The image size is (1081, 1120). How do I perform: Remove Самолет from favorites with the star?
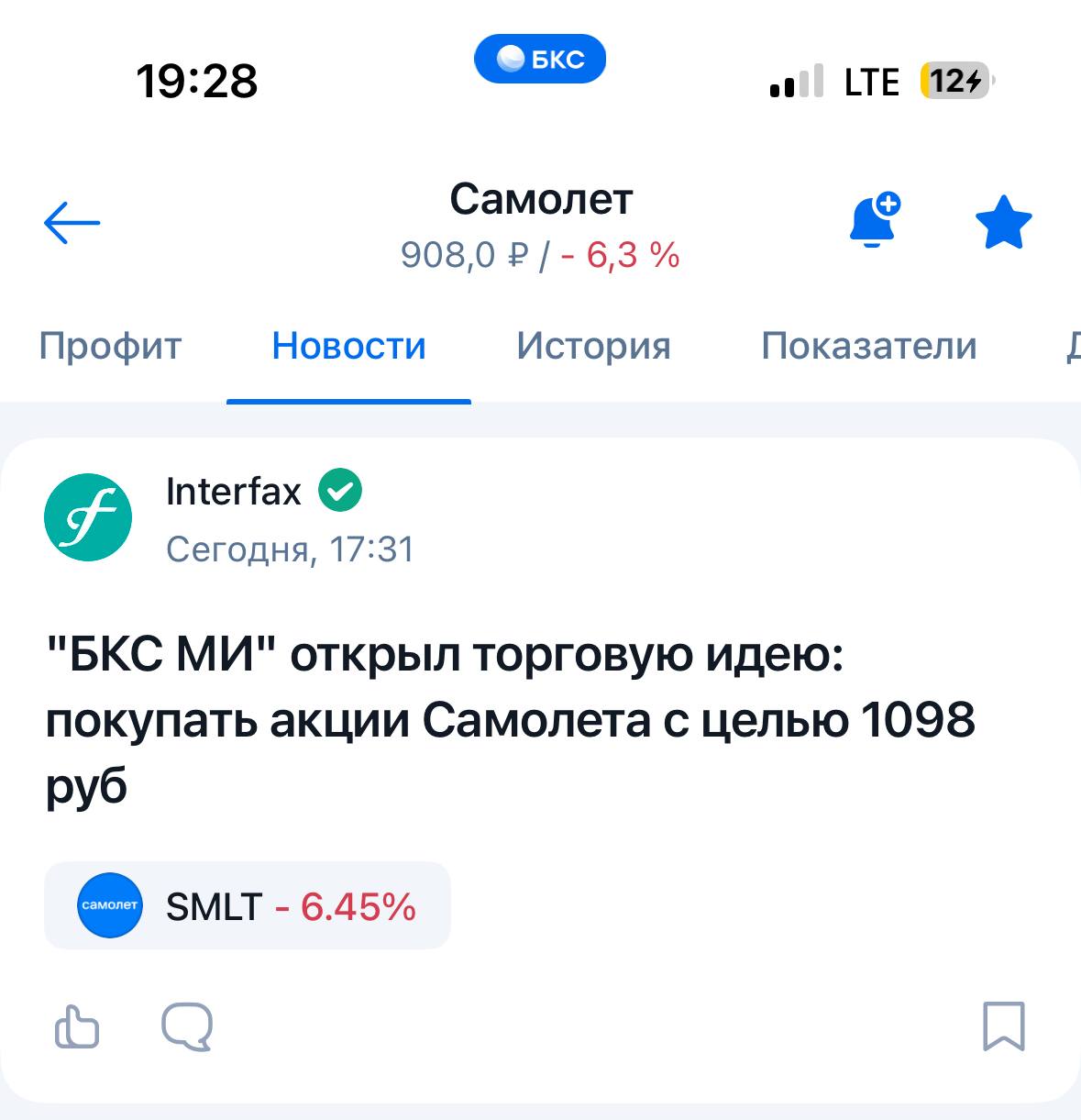point(1003,222)
